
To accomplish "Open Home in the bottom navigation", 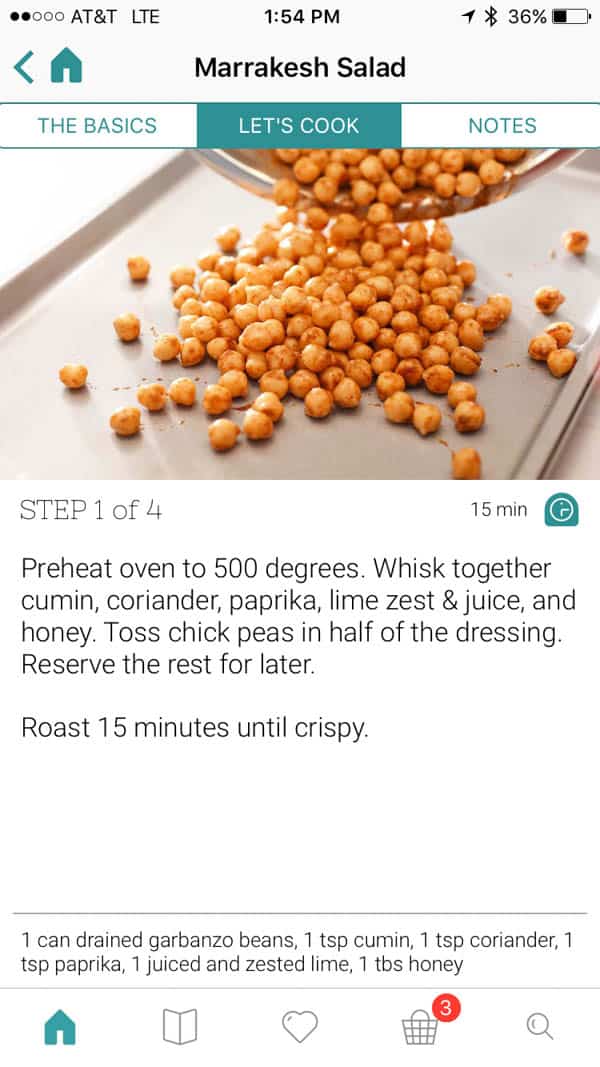I will (60, 1027).
